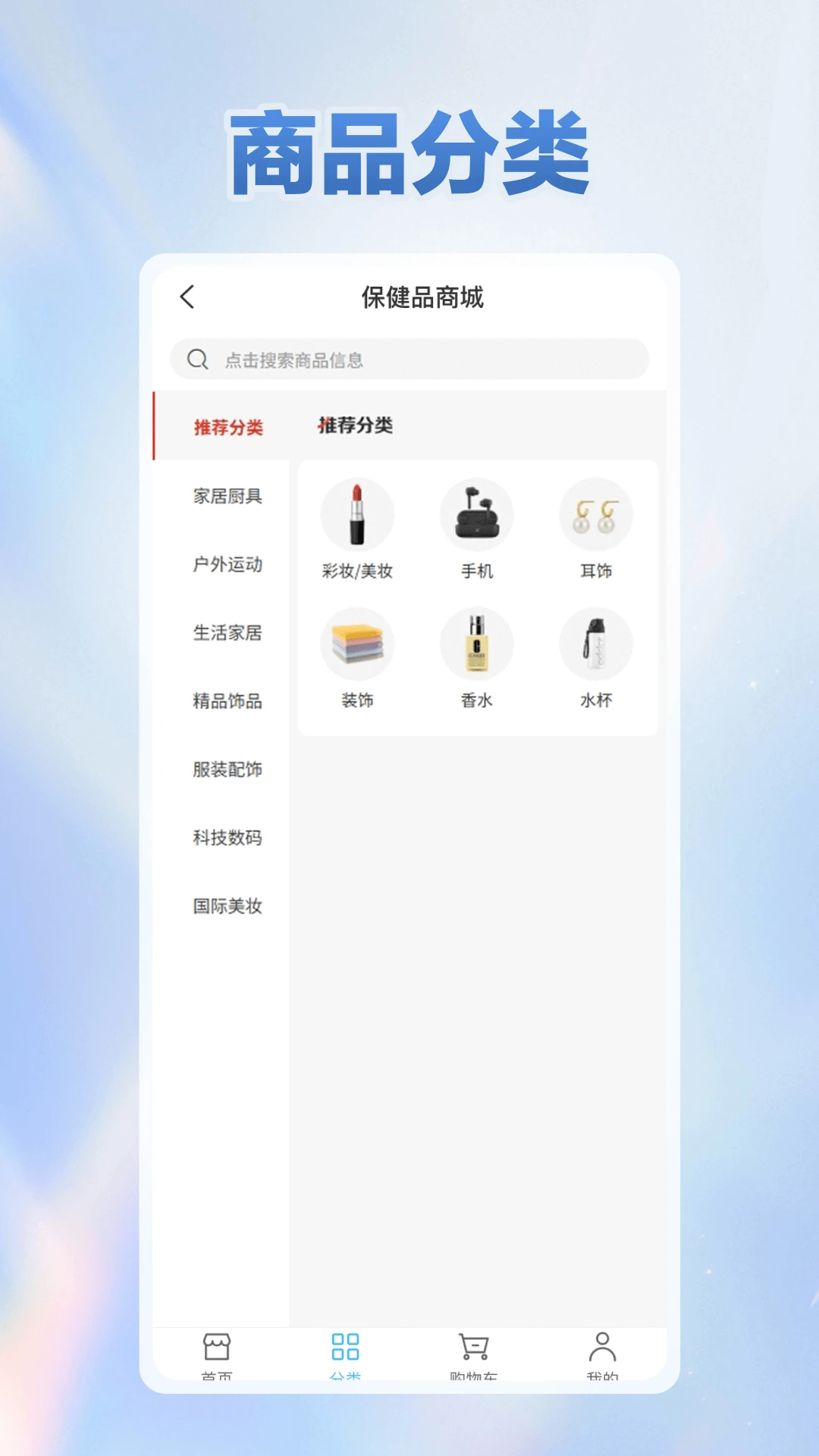Viewport: 819px width, 1456px height.
Task: Select the 户外运动 category
Action: click(227, 566)
